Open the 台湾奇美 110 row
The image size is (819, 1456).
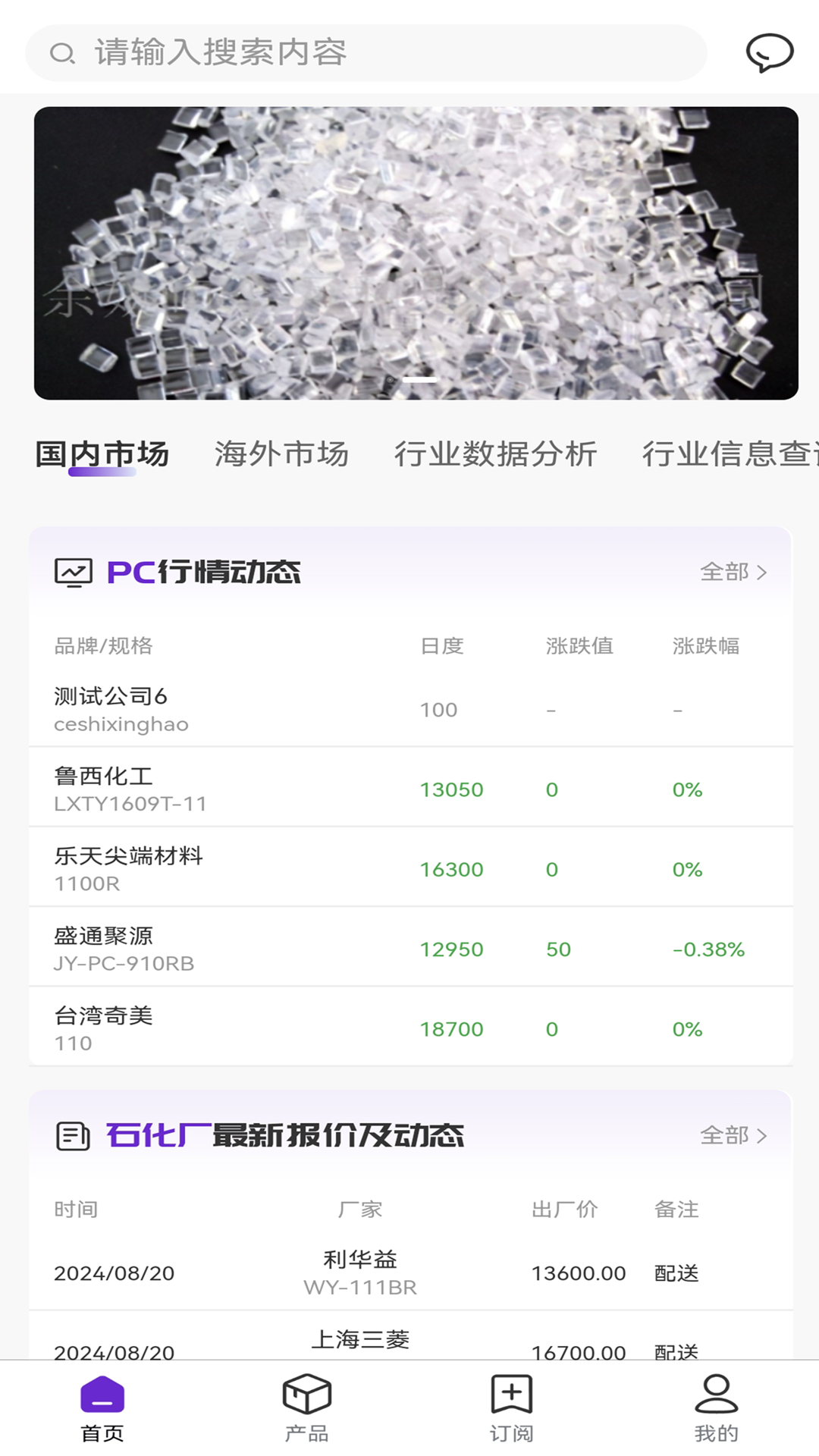[409, 1028]
